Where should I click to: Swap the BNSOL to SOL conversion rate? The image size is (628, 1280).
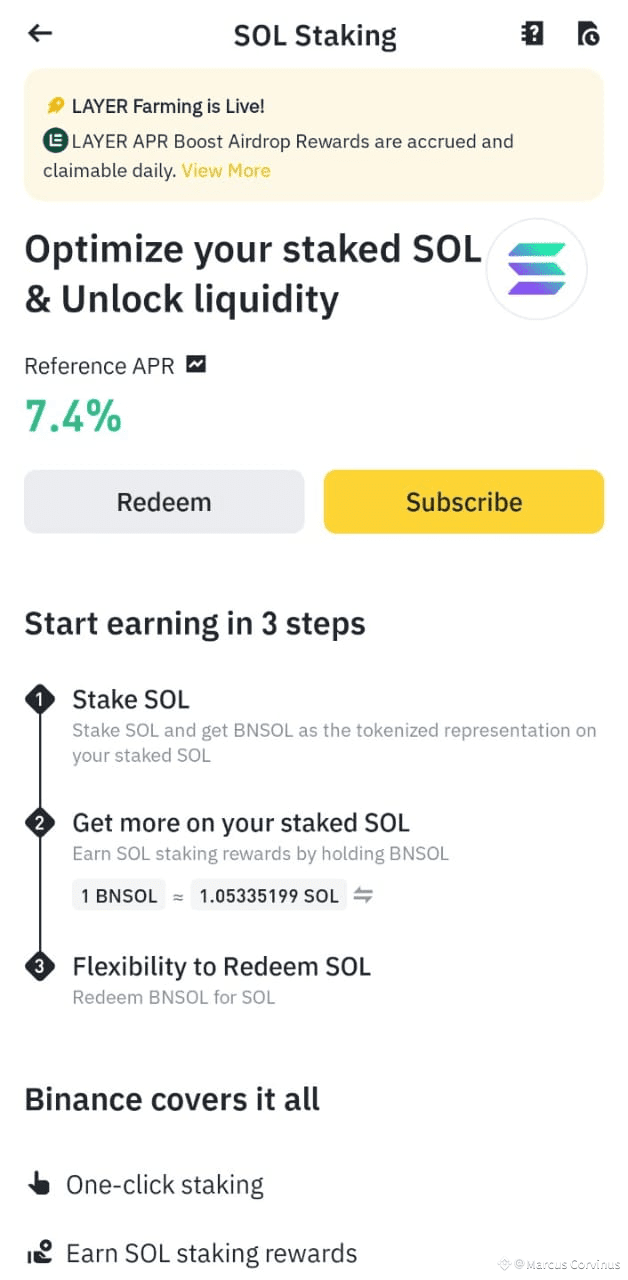point(363,896)
